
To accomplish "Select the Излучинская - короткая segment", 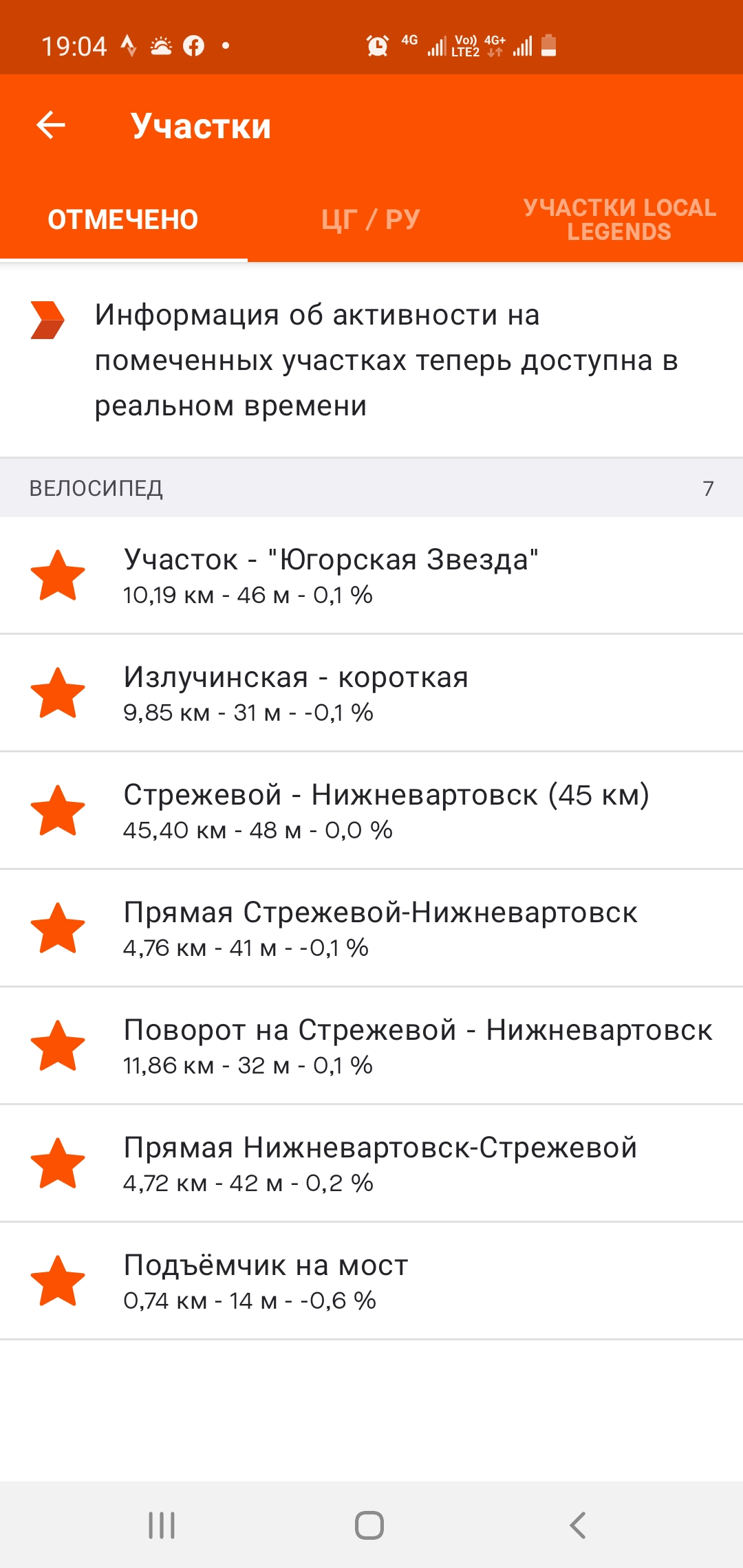I will point(371,693).
